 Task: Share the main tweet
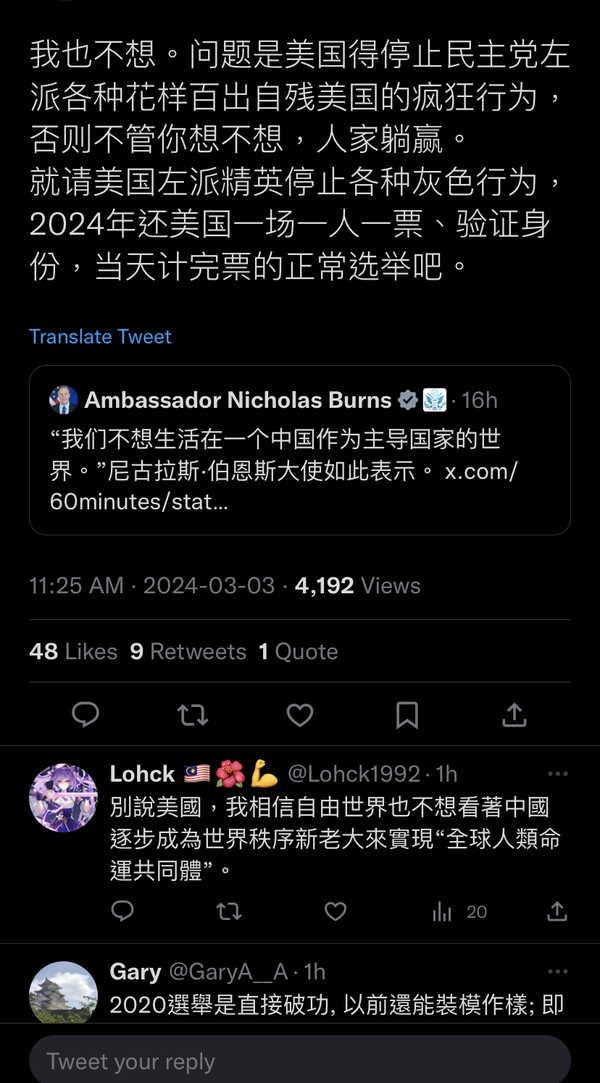point(514,714)
